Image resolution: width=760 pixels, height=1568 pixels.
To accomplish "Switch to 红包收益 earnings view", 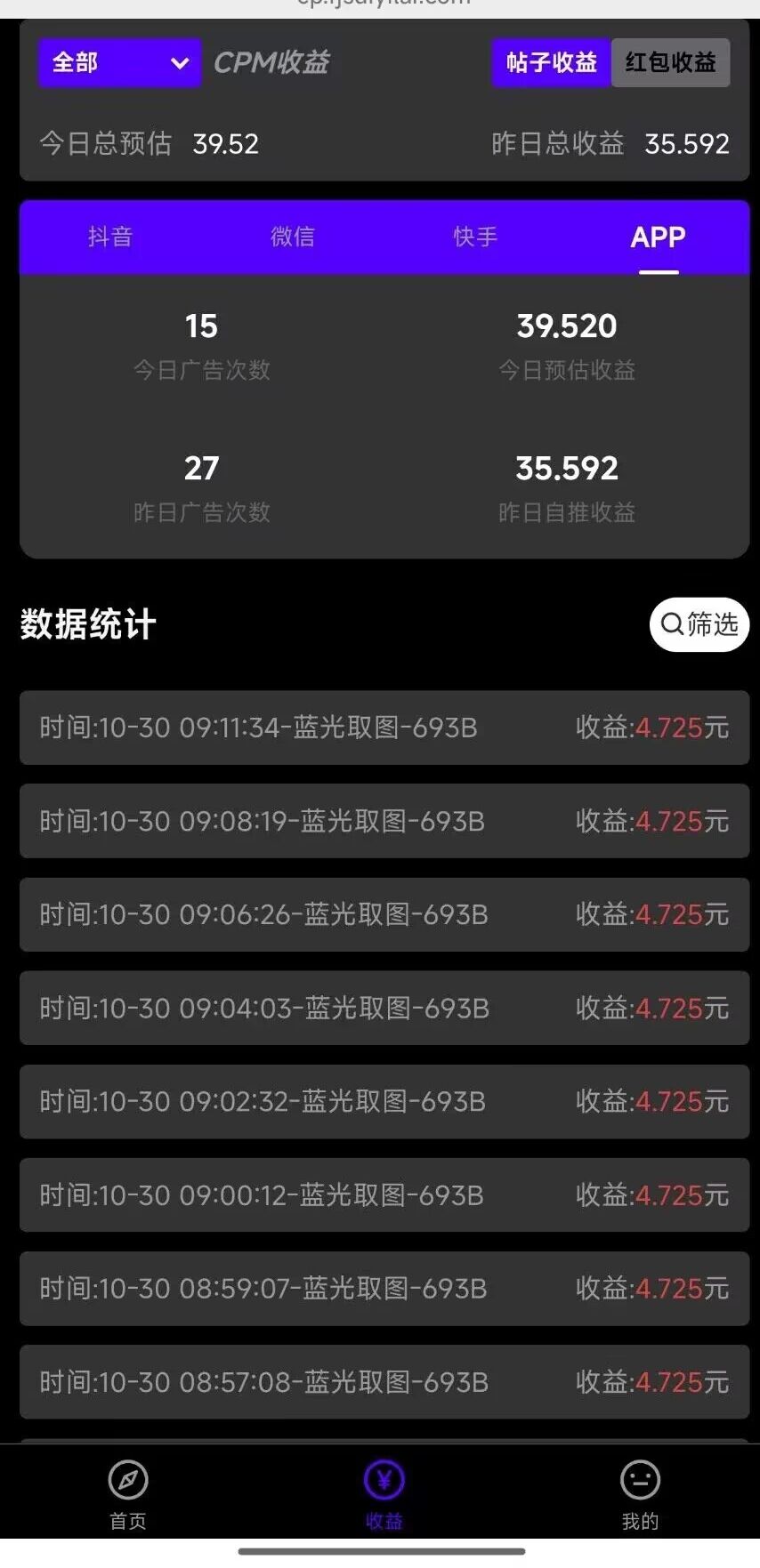I will pyautogui.click(x=671, y=62).
